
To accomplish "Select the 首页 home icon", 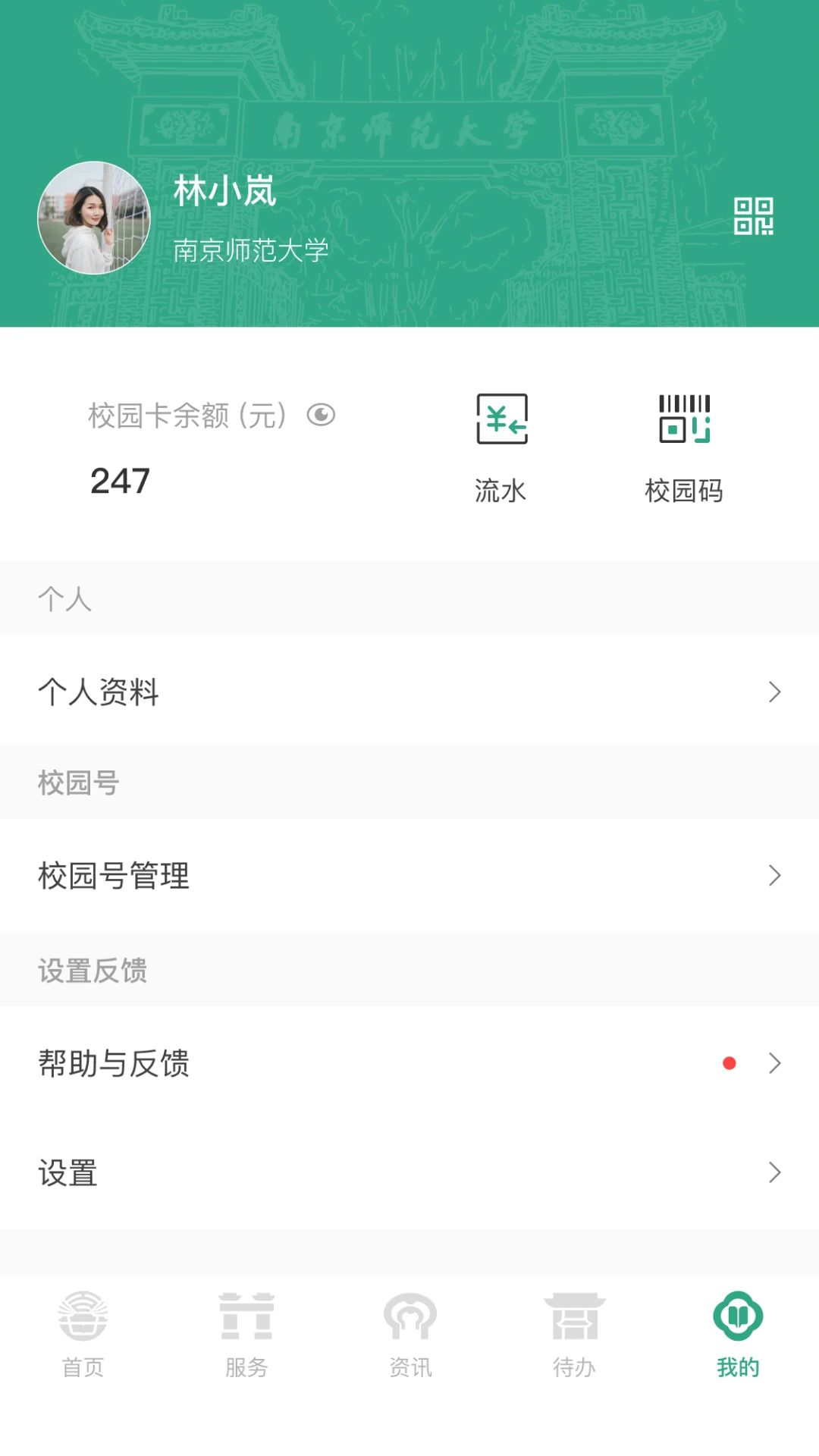I will point(82,1335).
